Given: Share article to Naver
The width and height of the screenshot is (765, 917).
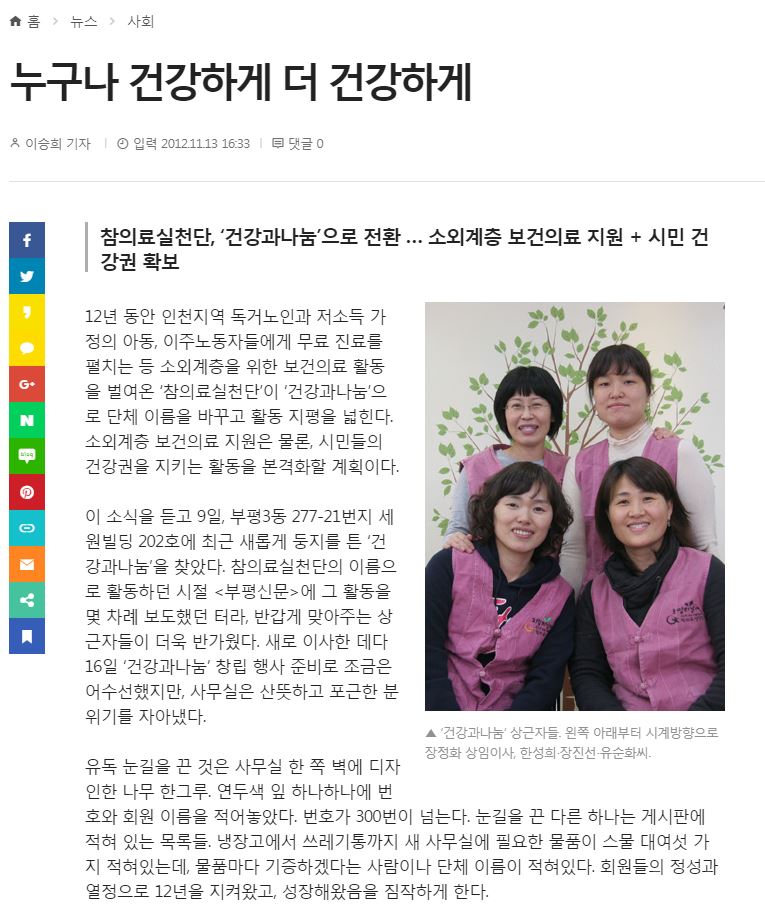Looking at the screenshot, I should pos(27,420).
